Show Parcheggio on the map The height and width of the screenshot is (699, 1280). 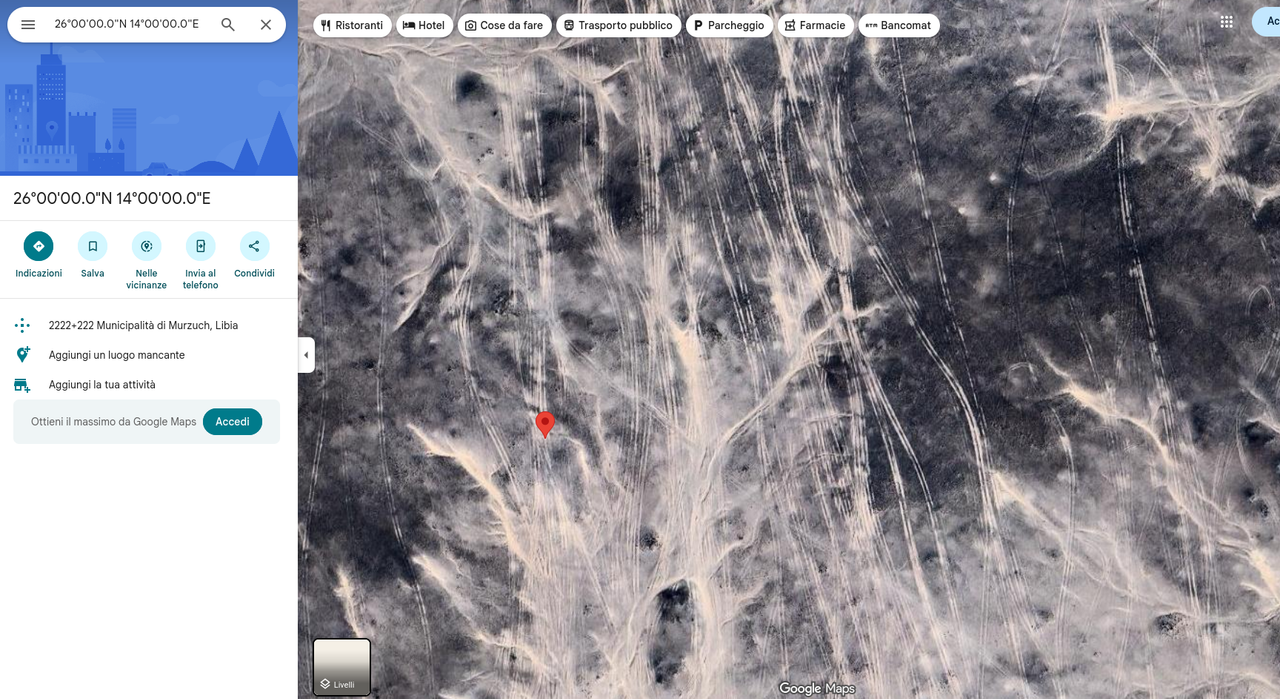click(x=729, y=25)
